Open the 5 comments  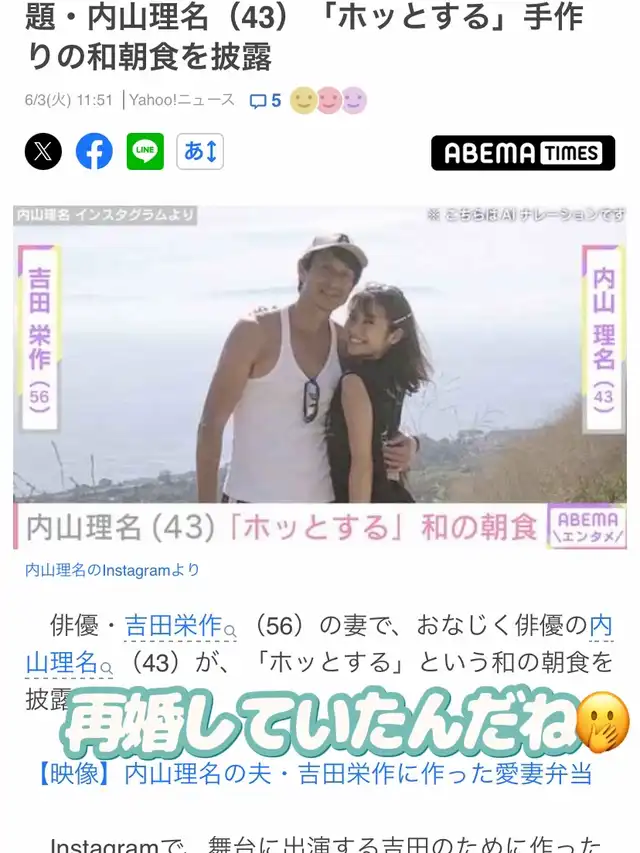tap(265, 101)
